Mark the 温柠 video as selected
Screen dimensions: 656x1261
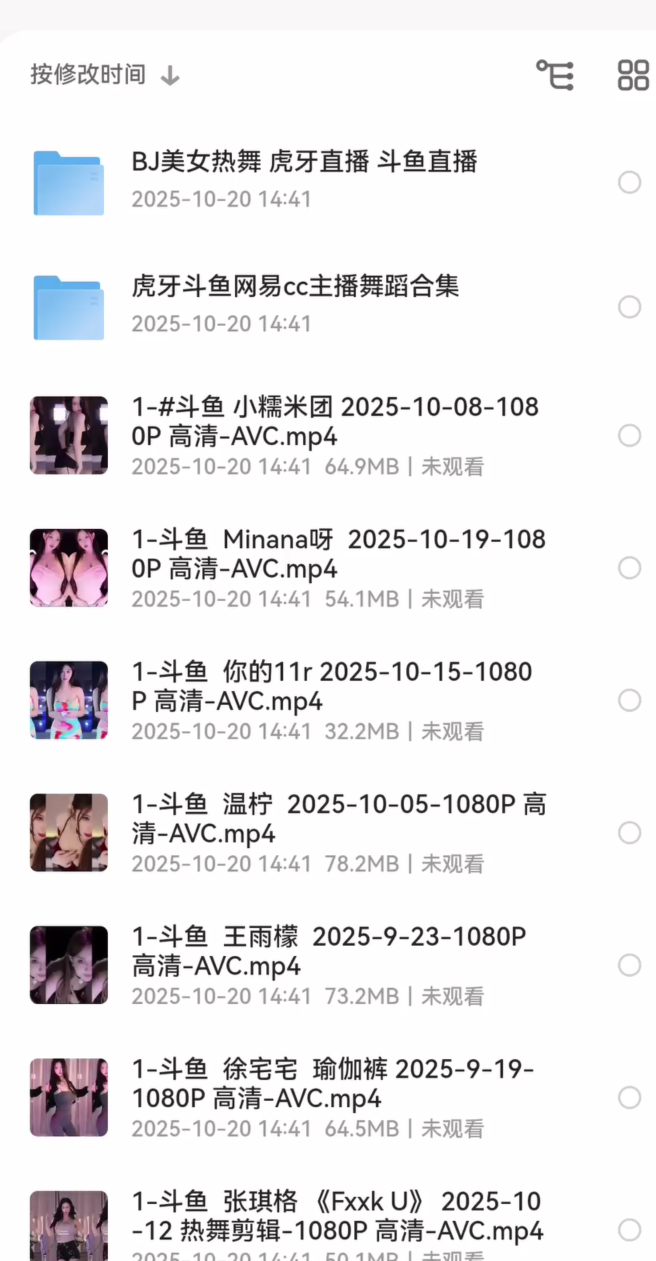click(x=629, y=833)
